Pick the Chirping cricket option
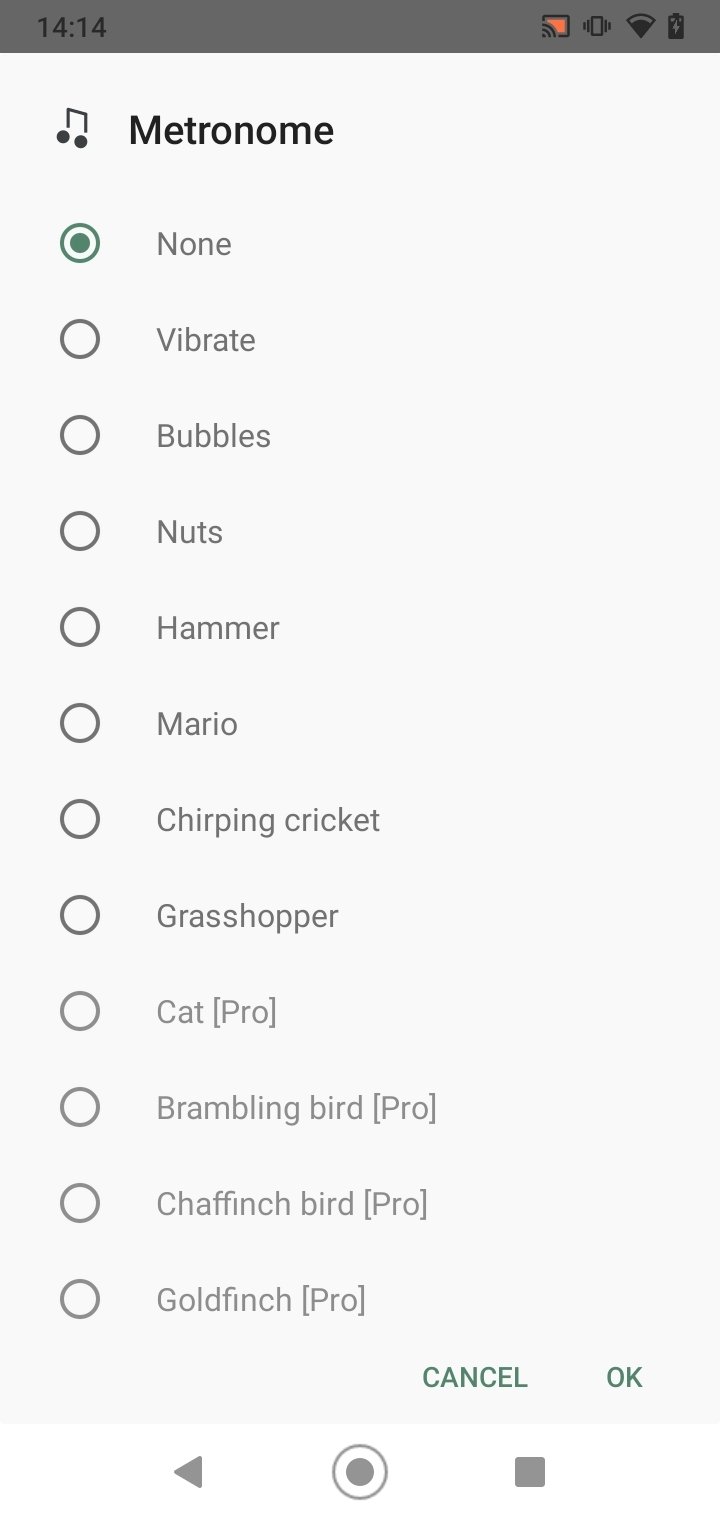Screen dimensions: 720x1520 360,820
